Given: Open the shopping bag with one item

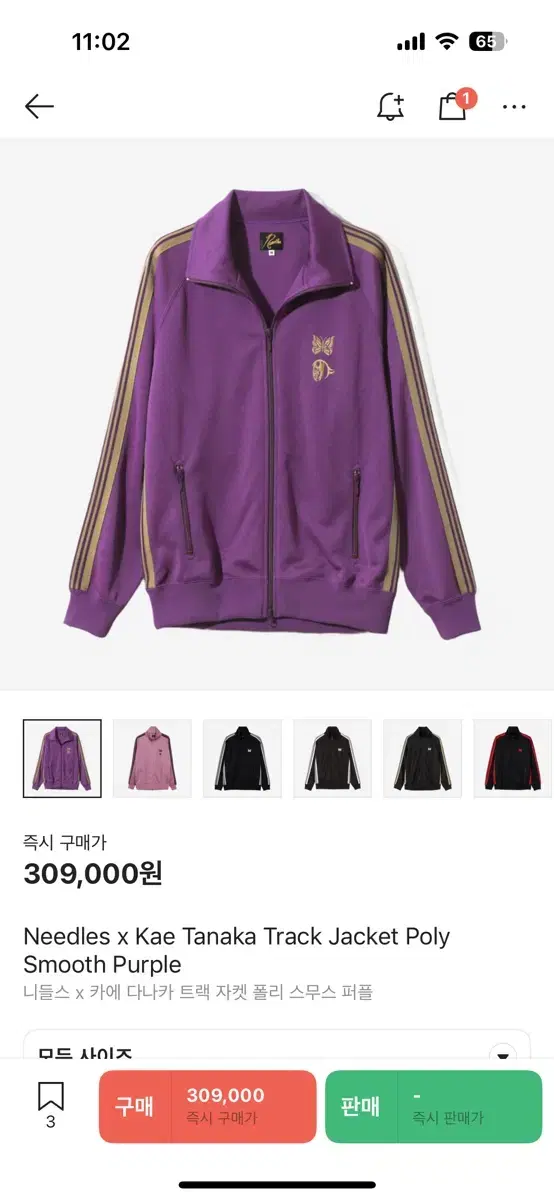Looking at the screenshot, I should point(455,104).
